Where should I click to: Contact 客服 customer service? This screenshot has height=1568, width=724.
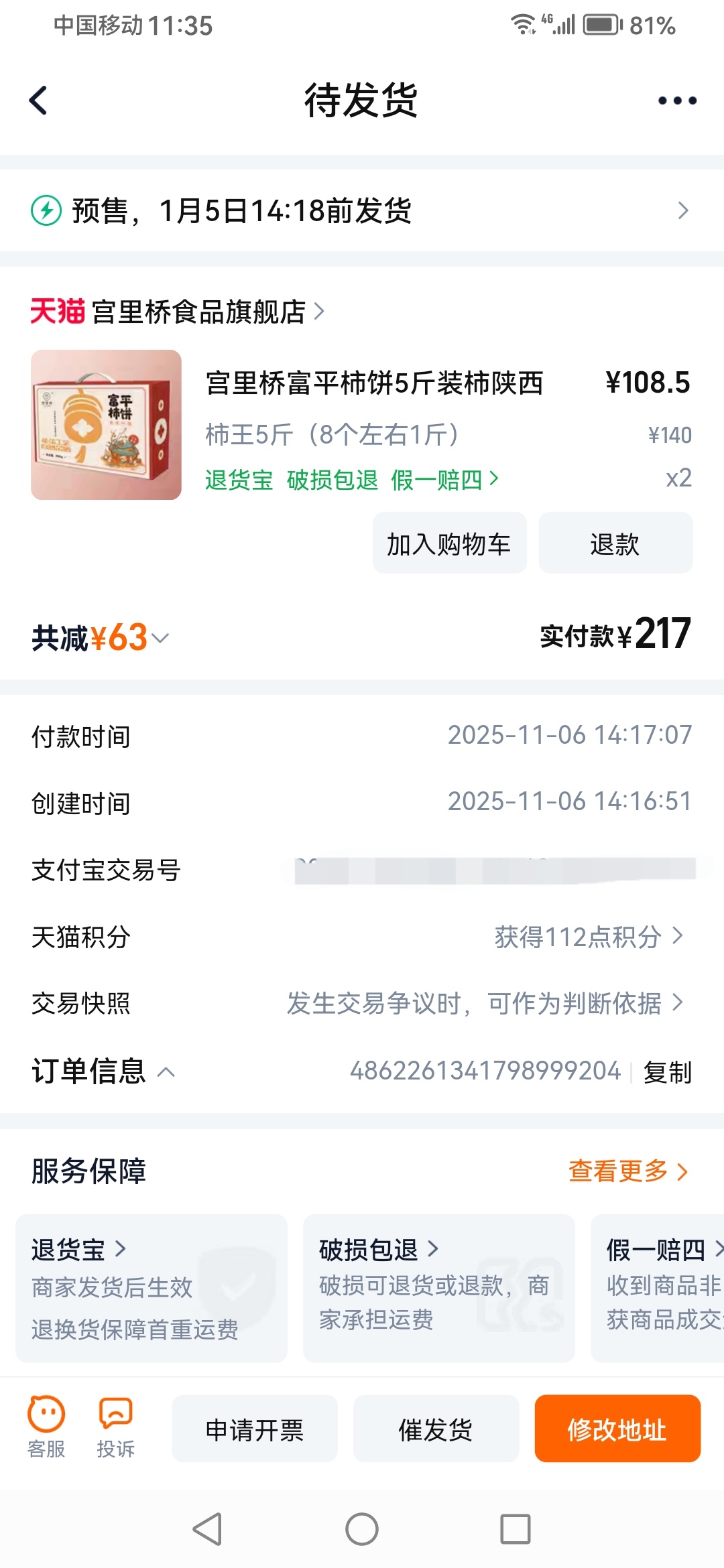[x=46, y=1429]
